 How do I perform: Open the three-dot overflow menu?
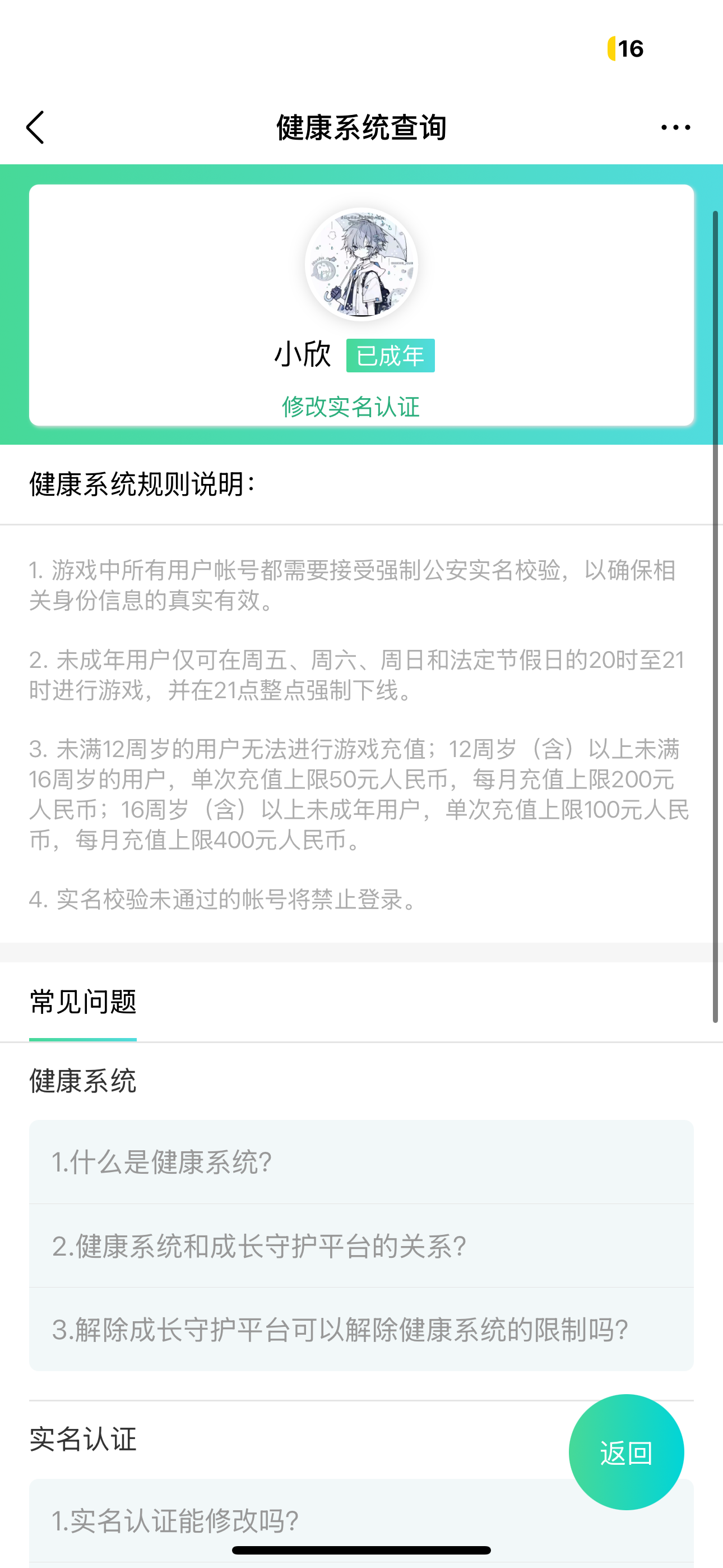[x=675, y=127]
